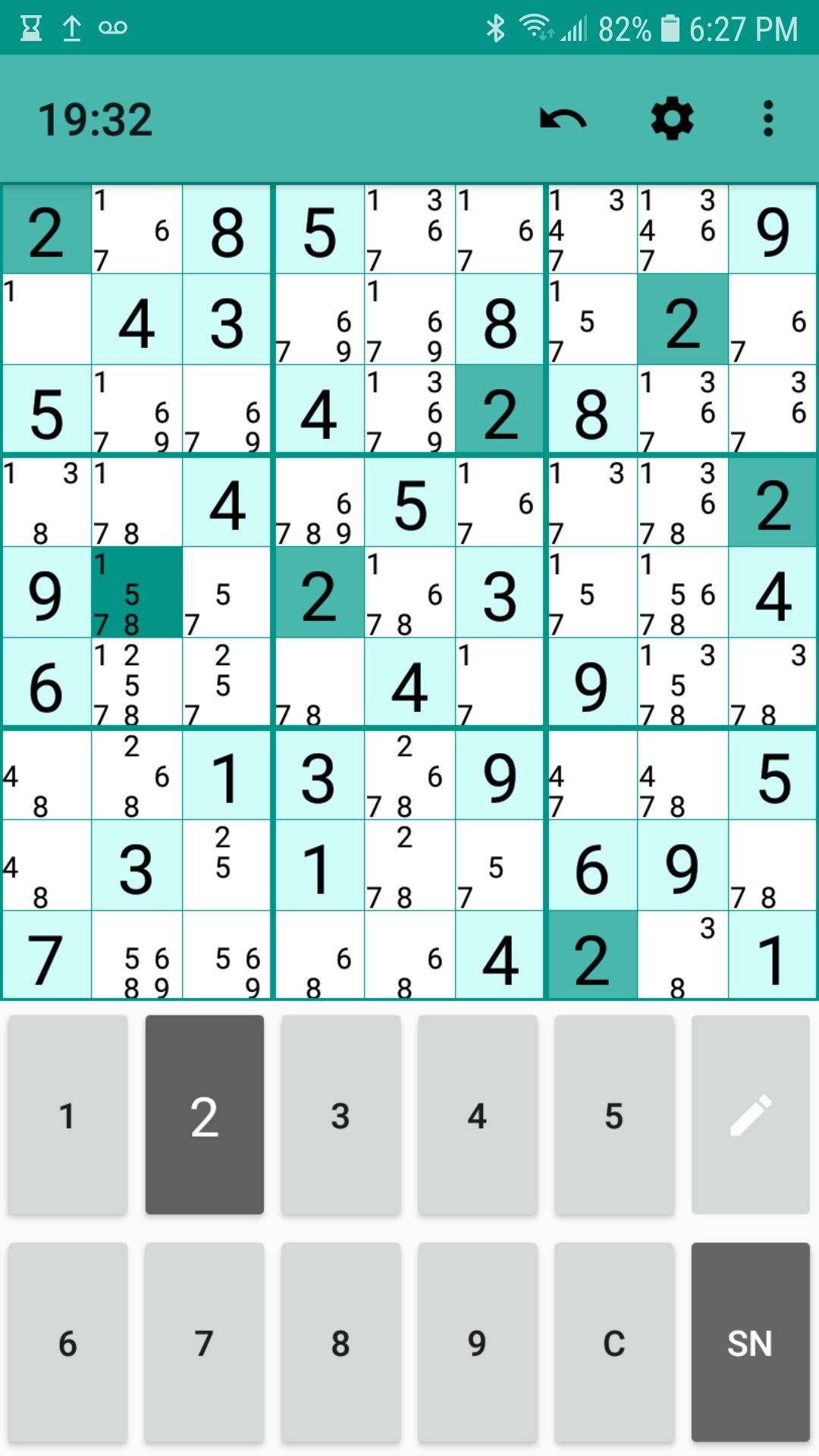
Task: Select number 5 on the keypad
Action: click(613, 1115)
